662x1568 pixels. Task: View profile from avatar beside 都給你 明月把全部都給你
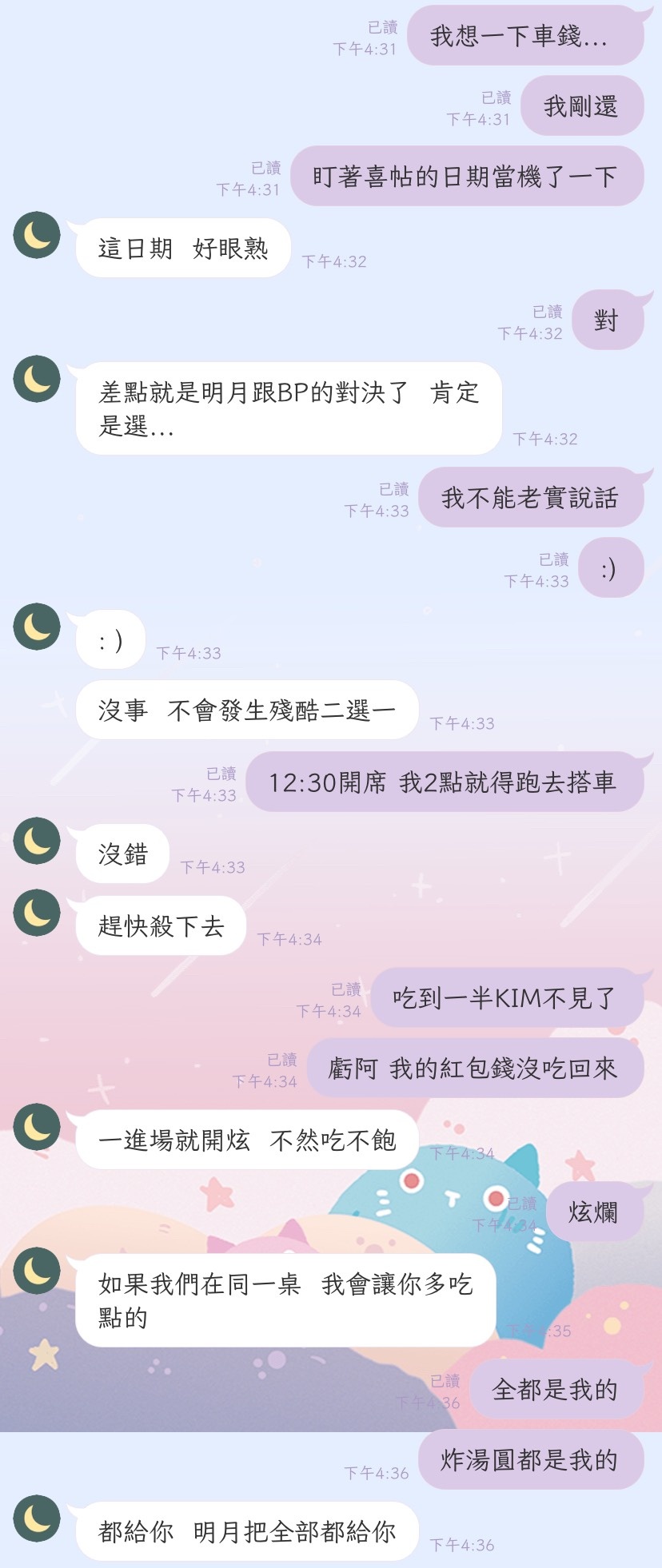37,1518
